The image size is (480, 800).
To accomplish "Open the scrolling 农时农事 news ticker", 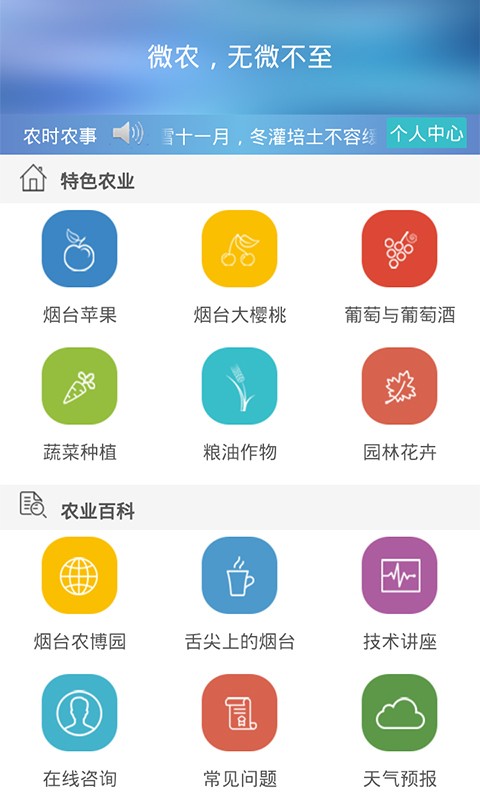I will (269, 136).
